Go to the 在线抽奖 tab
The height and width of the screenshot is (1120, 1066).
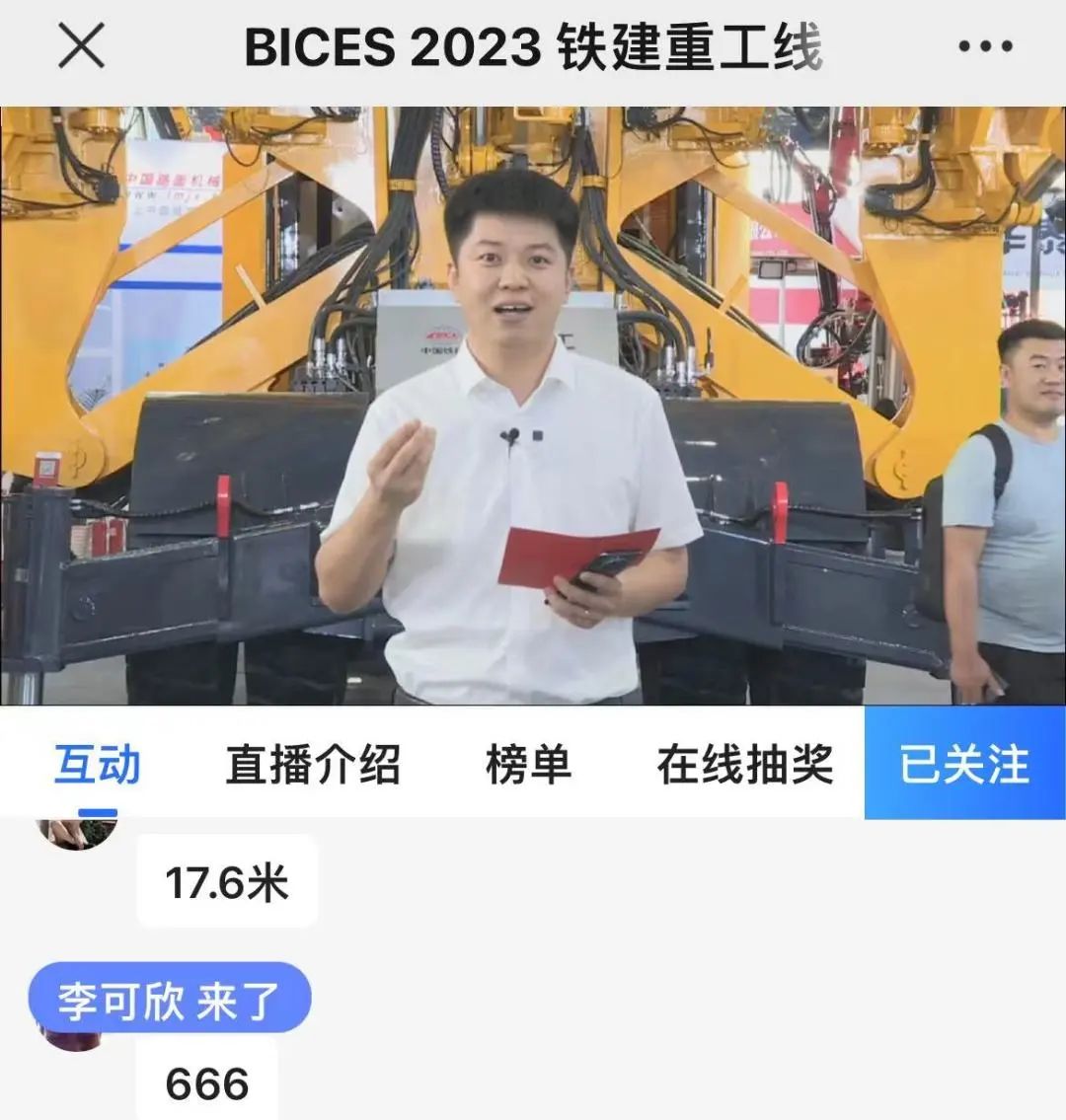[x=745, y=765]
